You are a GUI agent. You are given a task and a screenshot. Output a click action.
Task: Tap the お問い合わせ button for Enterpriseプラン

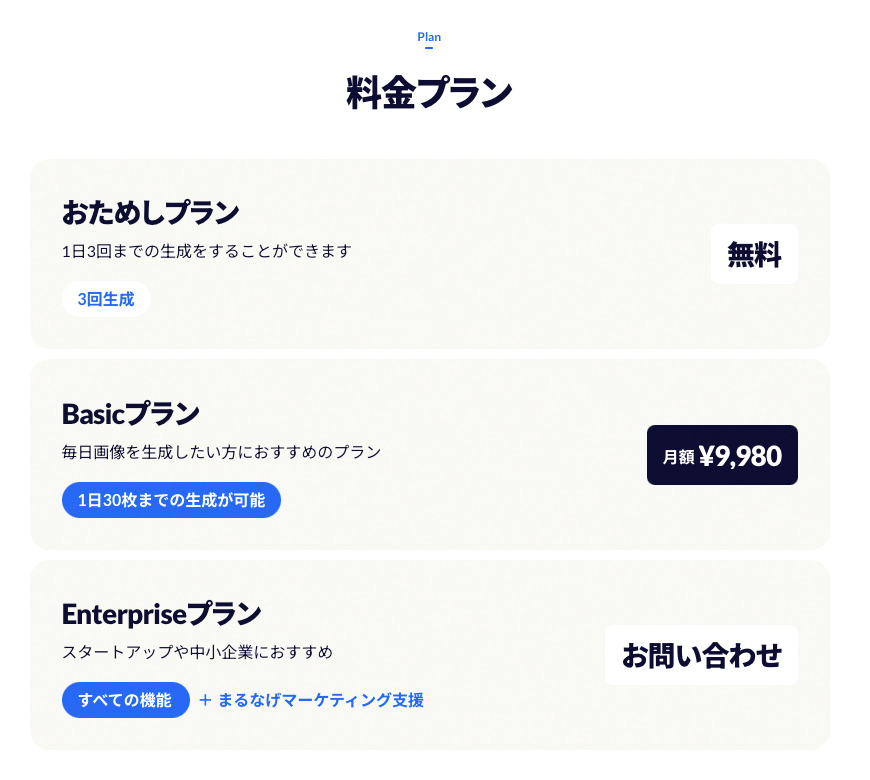click(x=701, y=655)
